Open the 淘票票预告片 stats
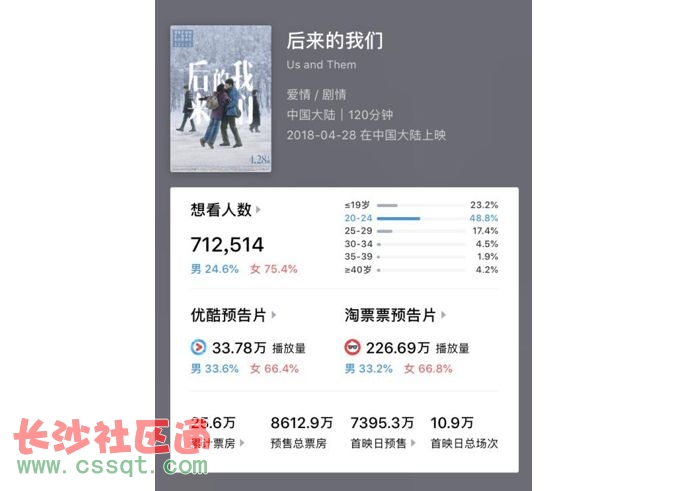This screenshot has height=491, width=687. (395, 315)
